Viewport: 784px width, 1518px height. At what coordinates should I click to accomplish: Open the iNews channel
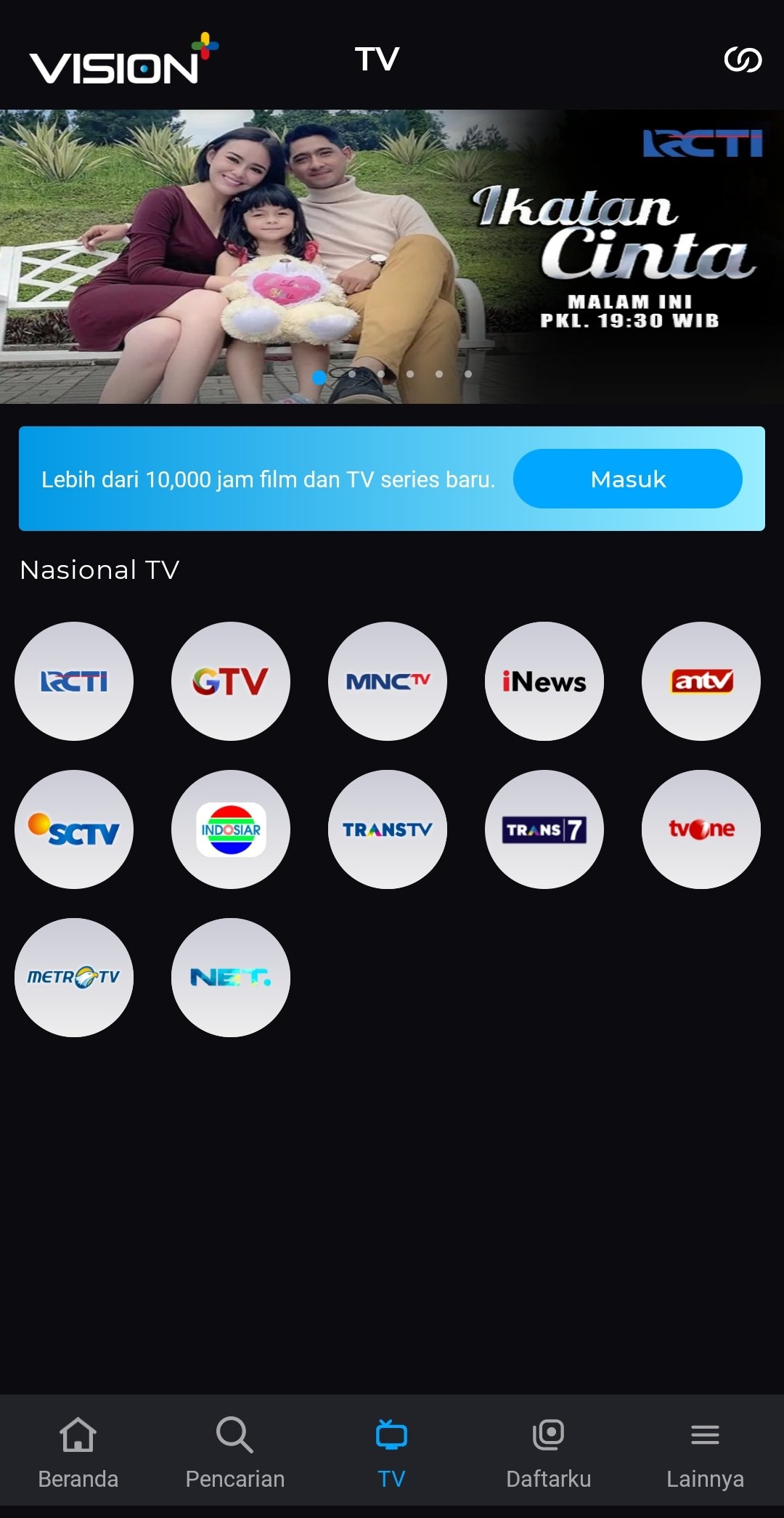[544, 681]
